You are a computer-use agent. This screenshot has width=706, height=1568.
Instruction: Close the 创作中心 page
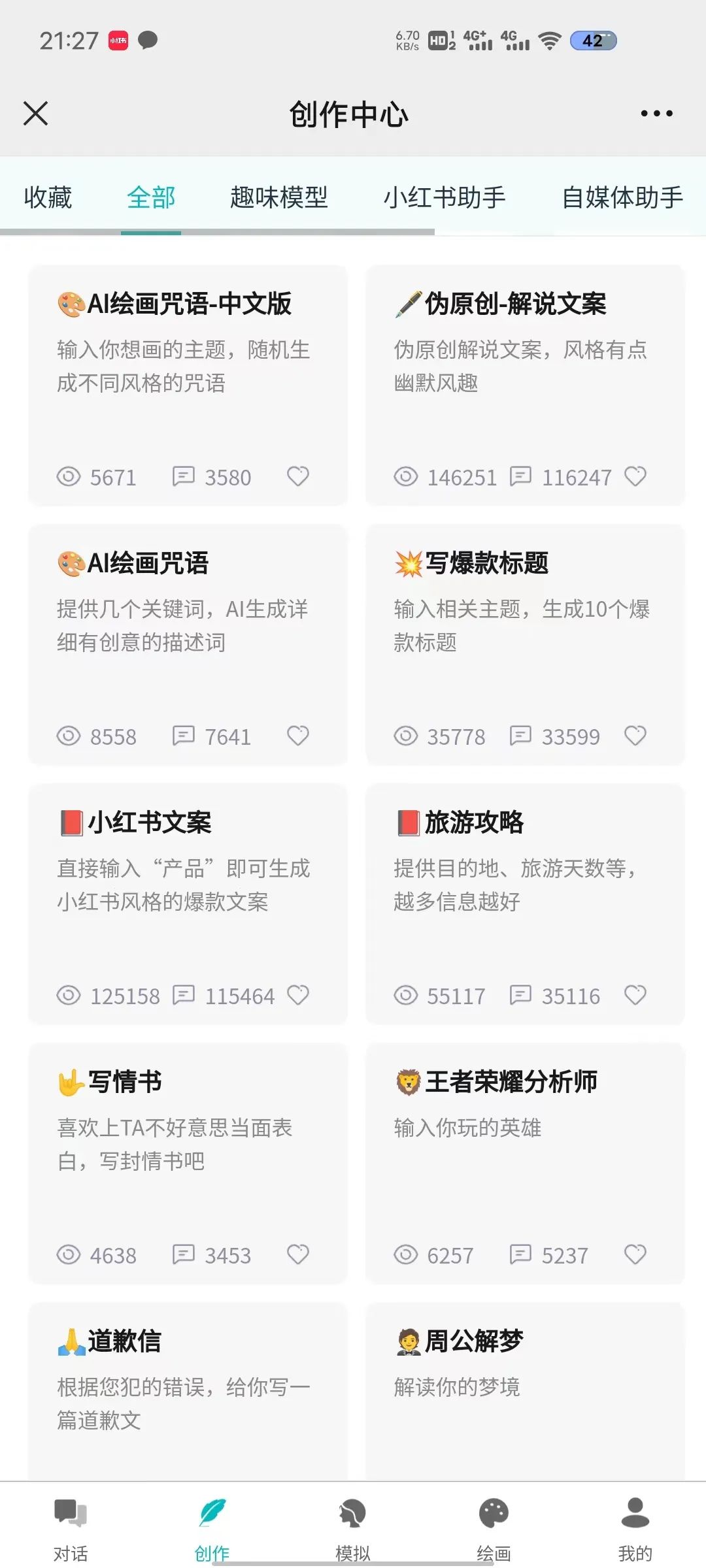coord(35,113)
